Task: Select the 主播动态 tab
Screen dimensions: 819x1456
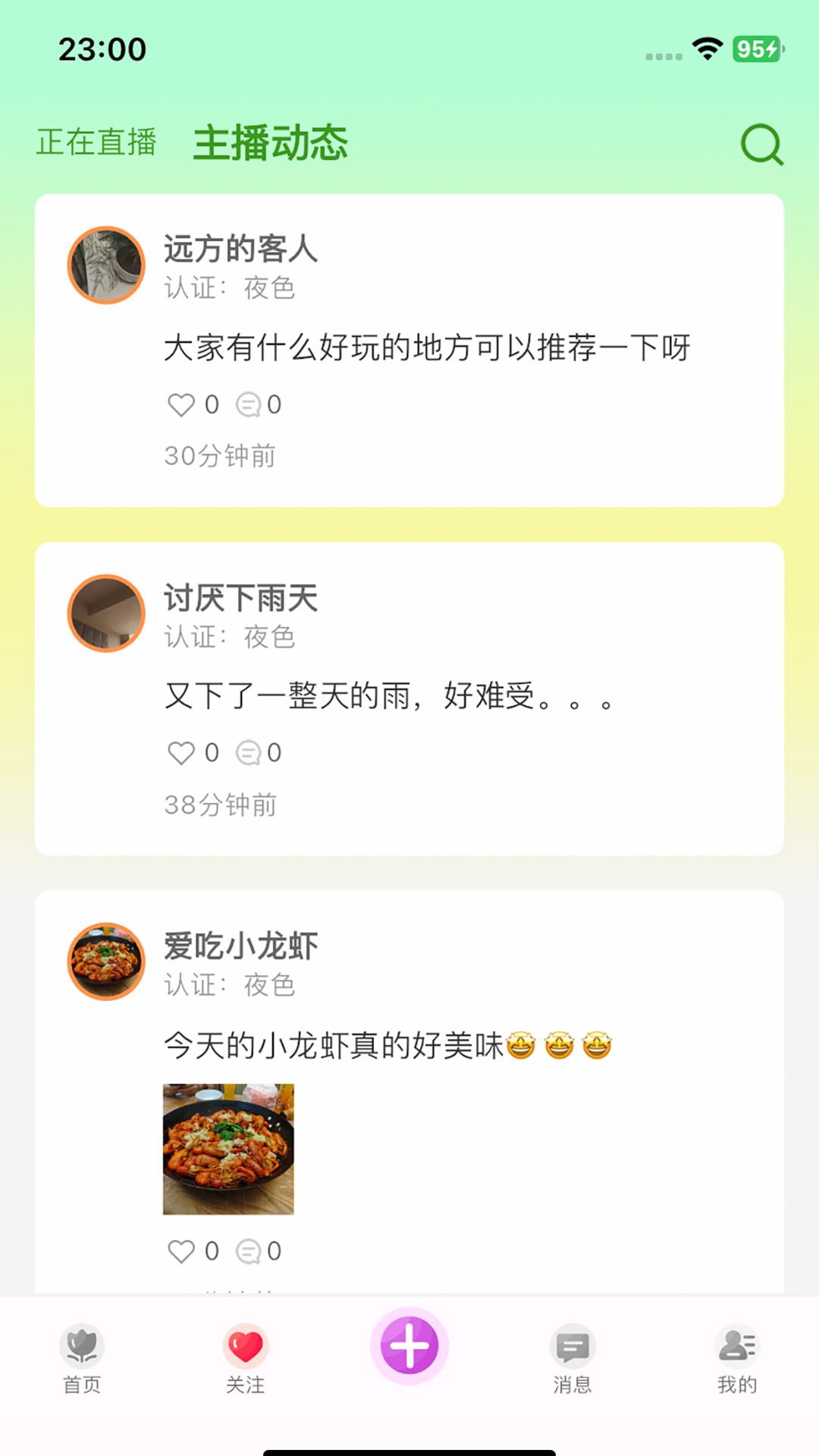Action: [x=271, y=143]
